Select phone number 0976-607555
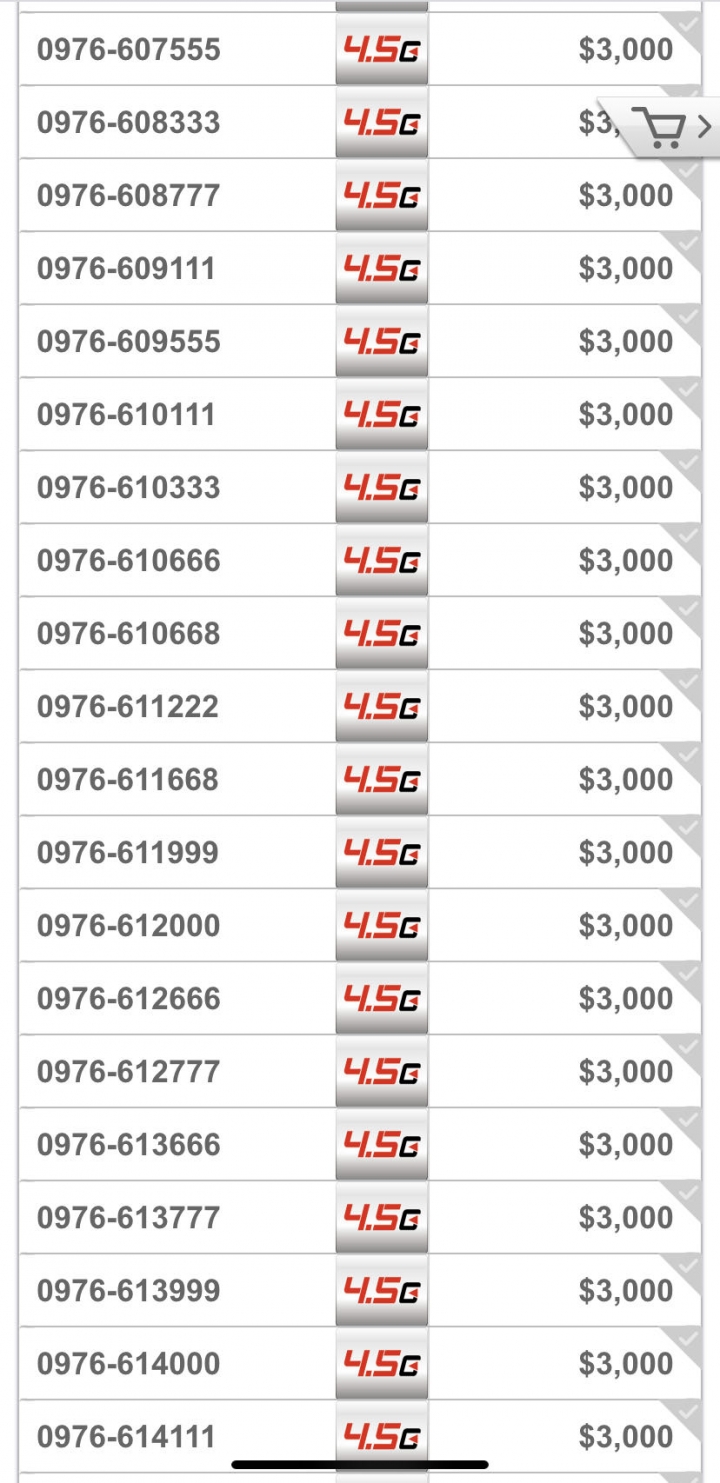The height and width of the screenshot is (1483, 720). click(x=360, y=49)
